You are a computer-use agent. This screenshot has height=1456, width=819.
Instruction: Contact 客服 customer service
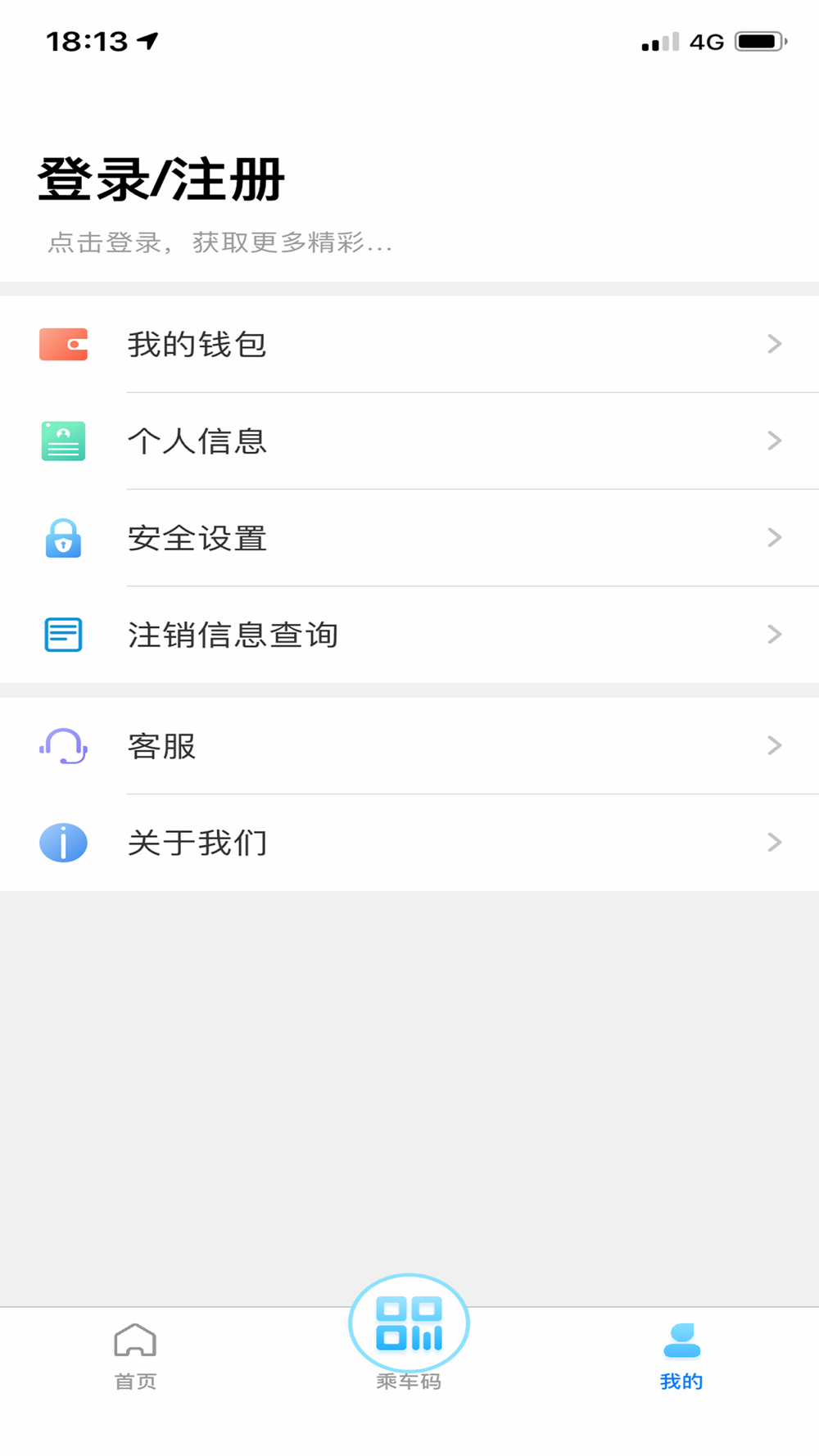pyautogui.click(x=409, y=745)
